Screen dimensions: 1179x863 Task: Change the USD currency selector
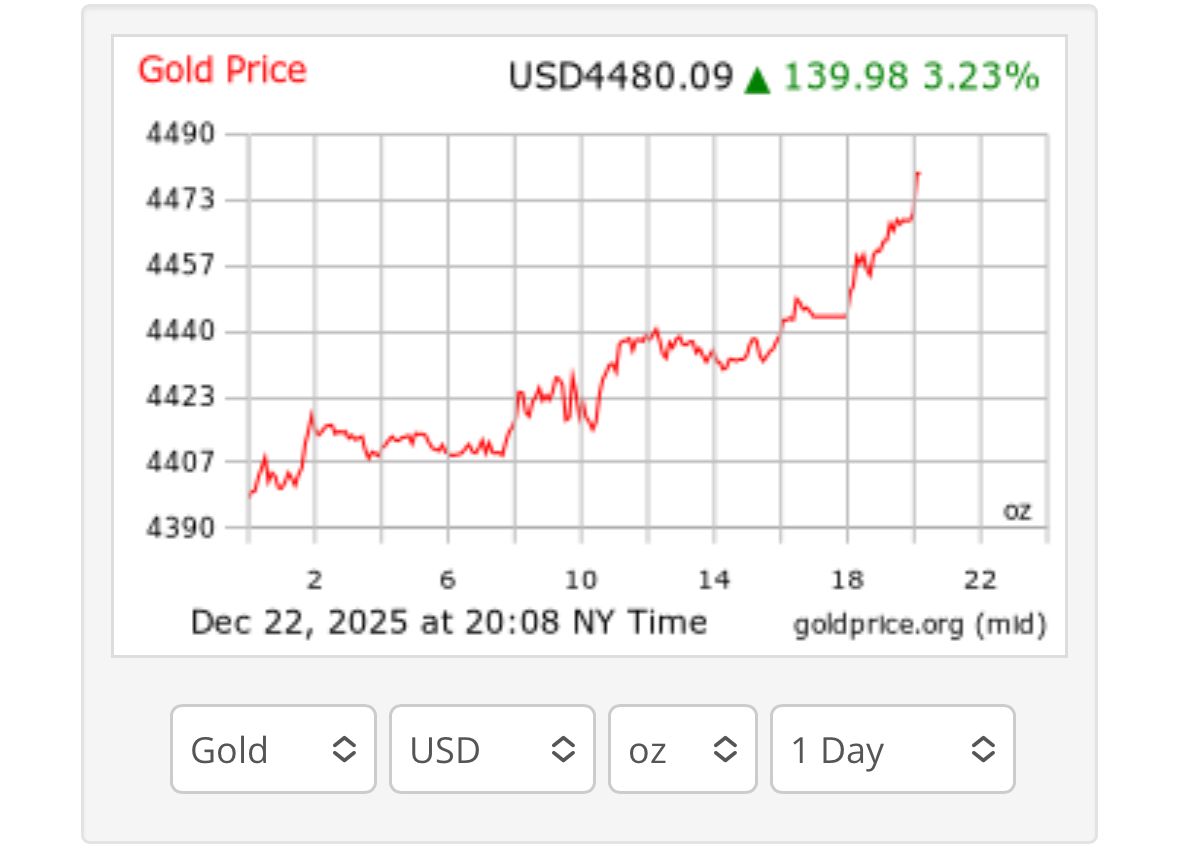492,749
